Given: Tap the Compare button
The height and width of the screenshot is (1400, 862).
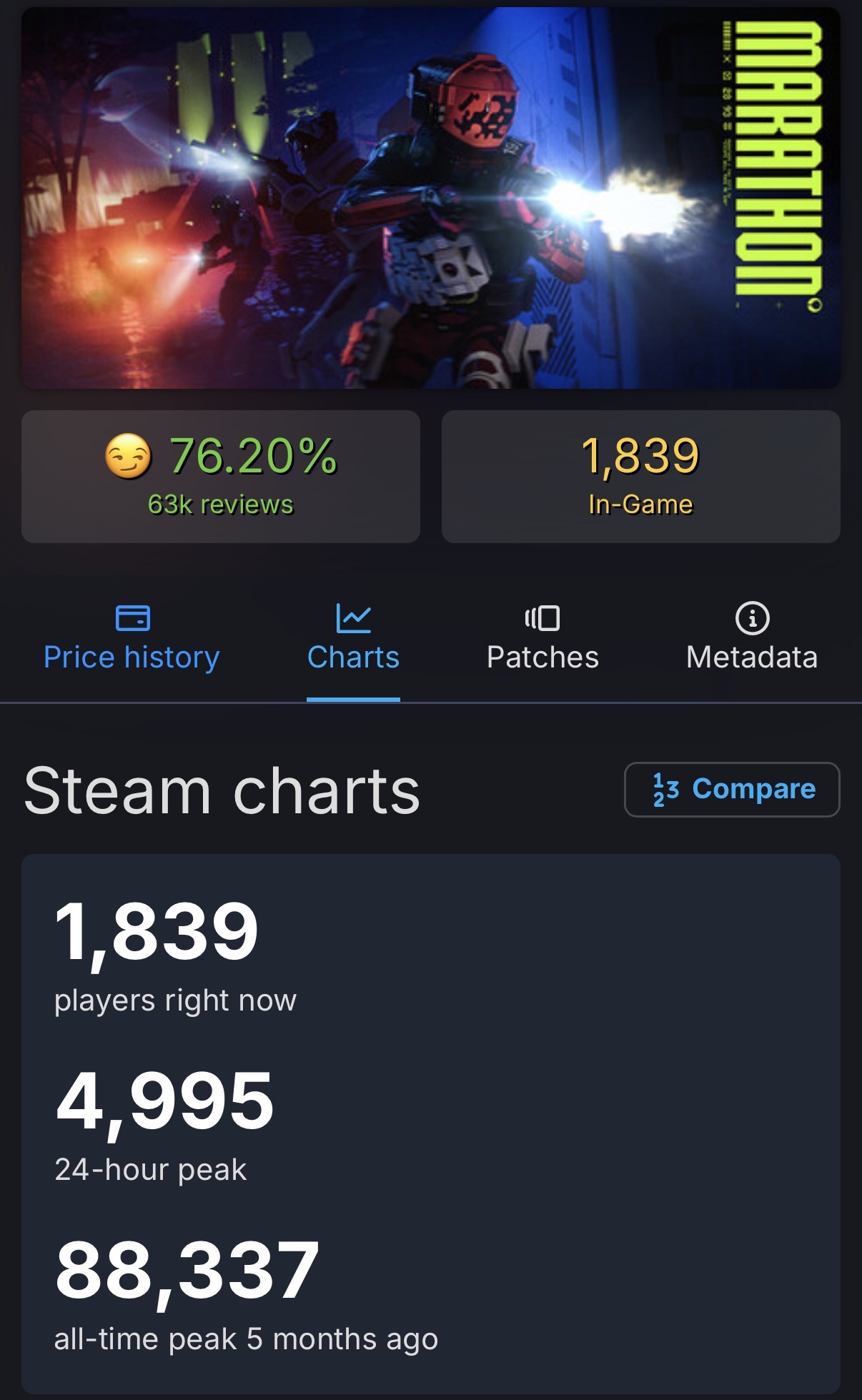Looking at the screenshot, I should (x=732, y=789).
